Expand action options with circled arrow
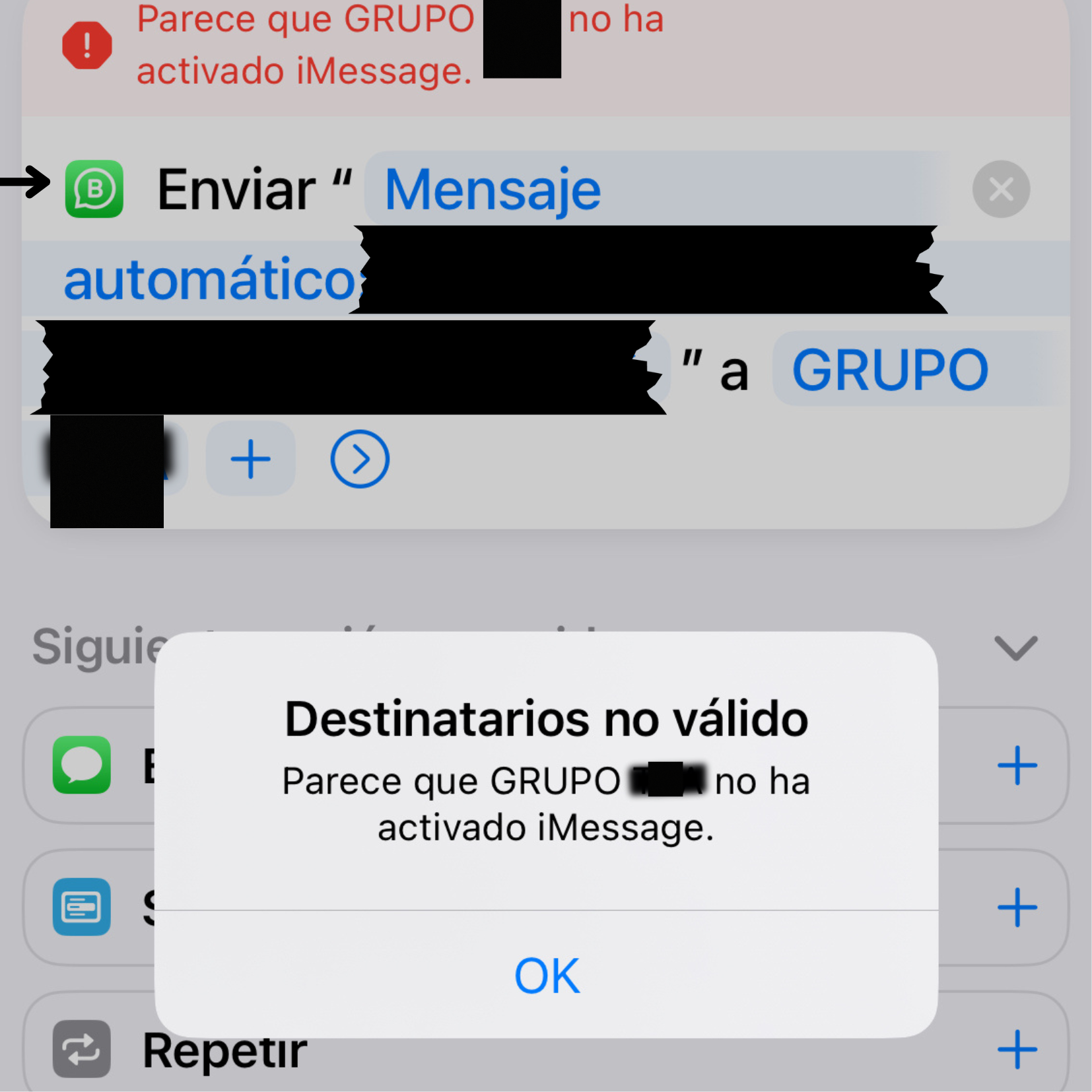 [x=359, y=459]
